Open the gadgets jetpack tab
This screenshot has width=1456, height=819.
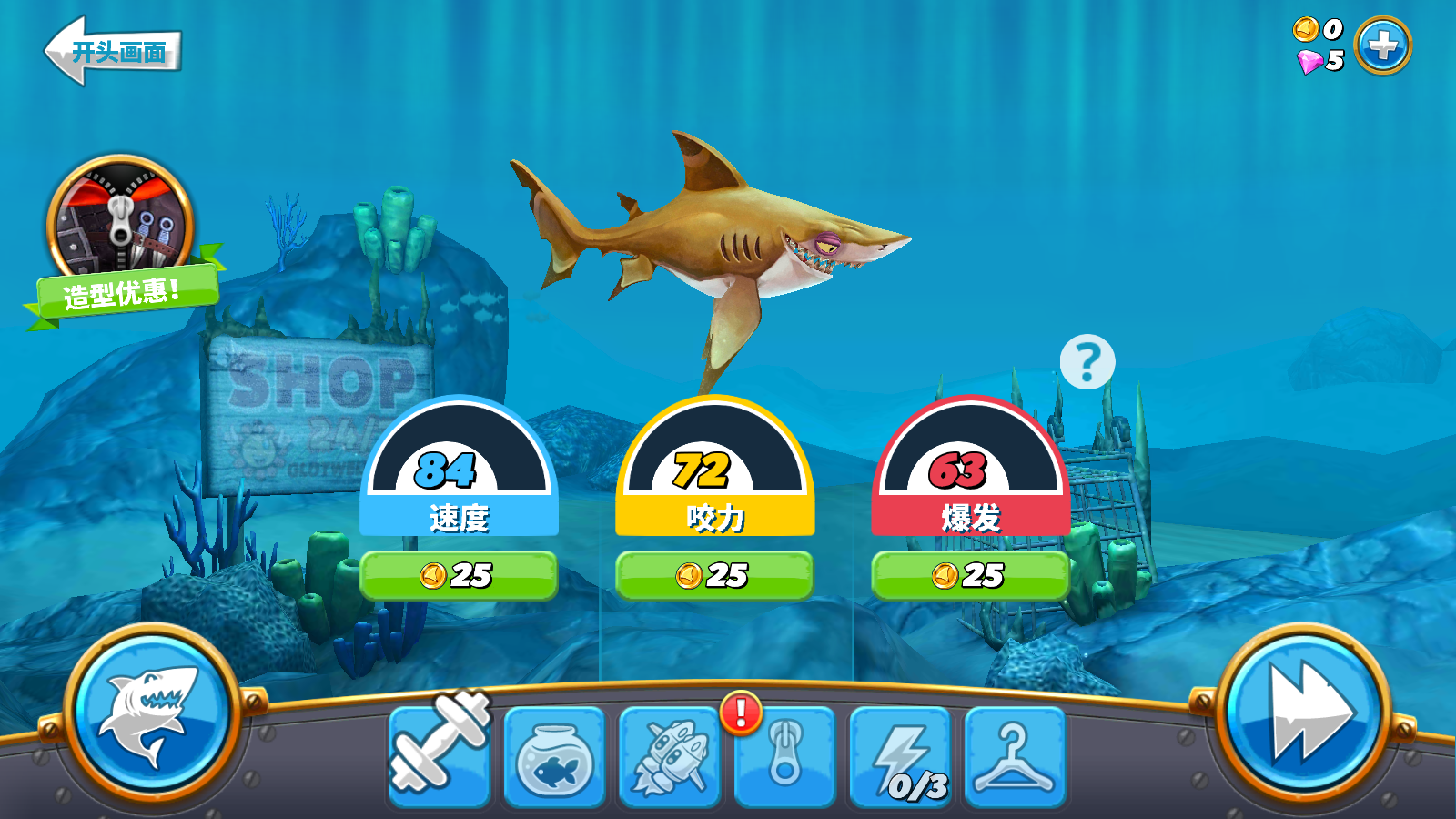click(x=670, y=757)
